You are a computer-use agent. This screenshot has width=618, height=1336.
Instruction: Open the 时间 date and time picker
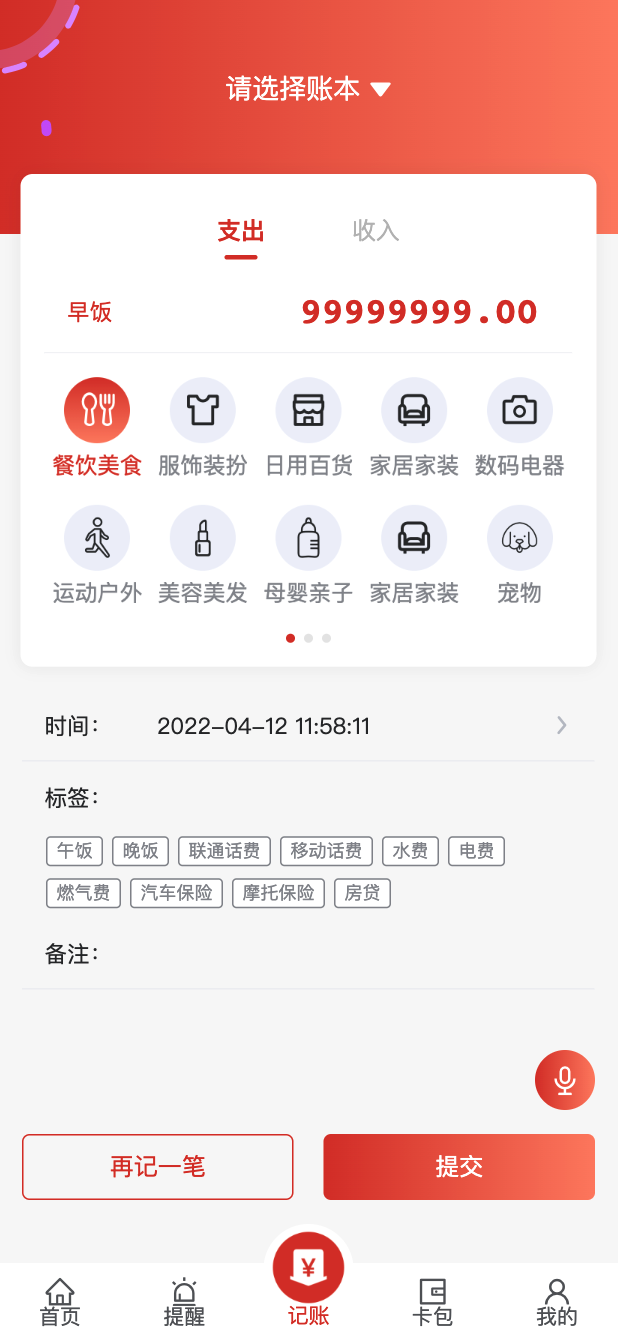pyautogui.click(x=308, y=726)
